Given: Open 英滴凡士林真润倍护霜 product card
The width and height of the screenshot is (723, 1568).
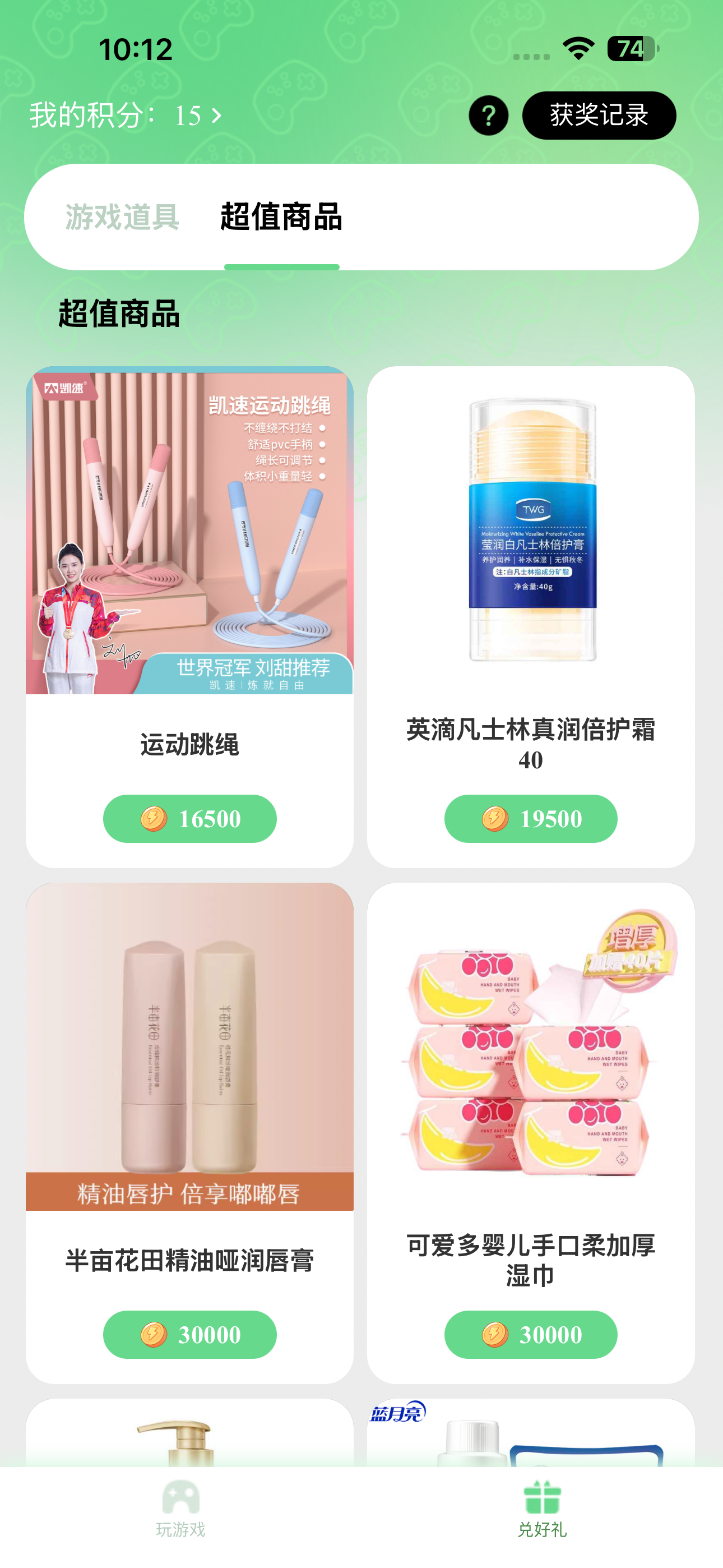Looking at the screenshot, I should 530,548.
